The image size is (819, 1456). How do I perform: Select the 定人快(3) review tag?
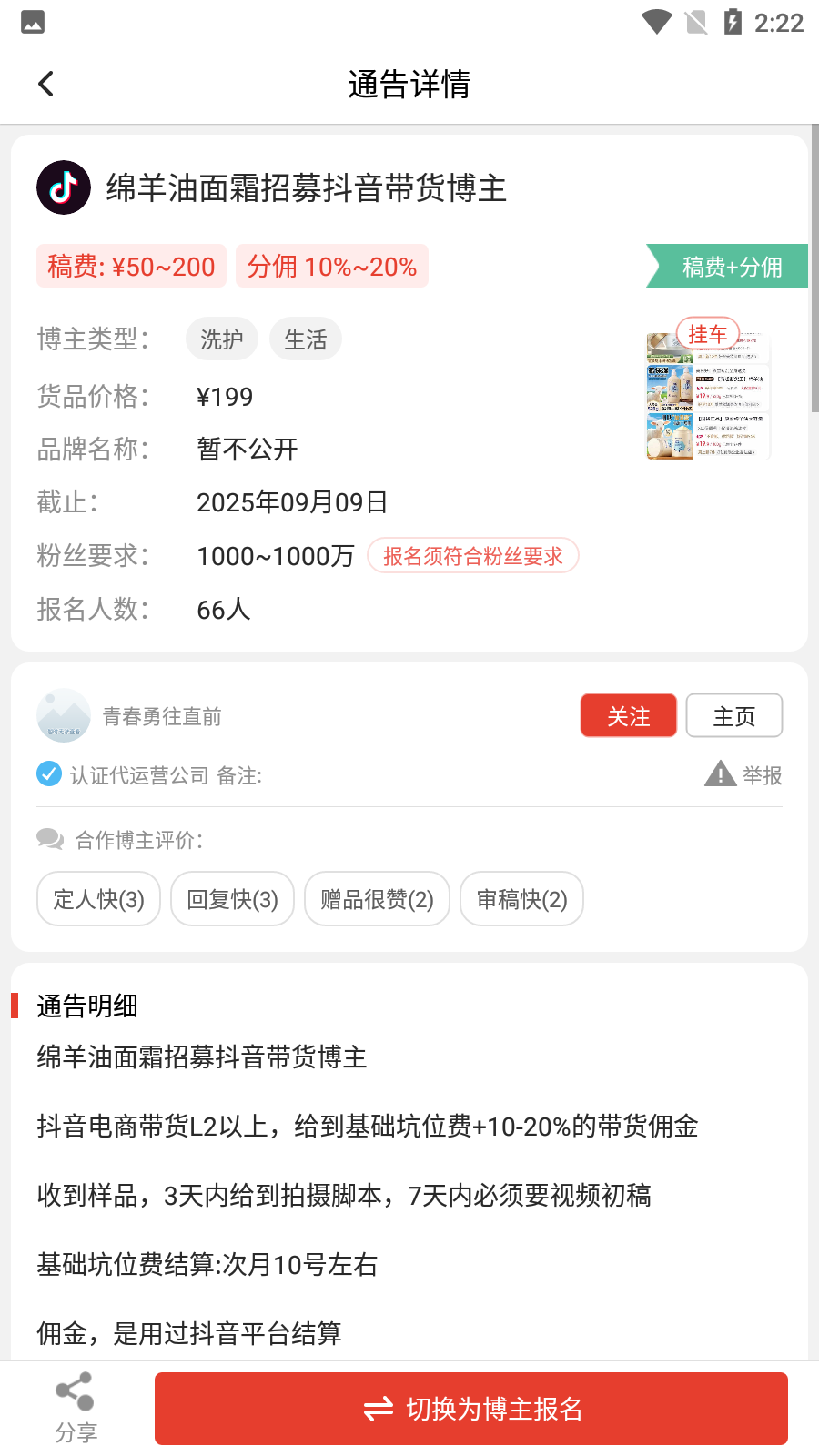[98, 899]
